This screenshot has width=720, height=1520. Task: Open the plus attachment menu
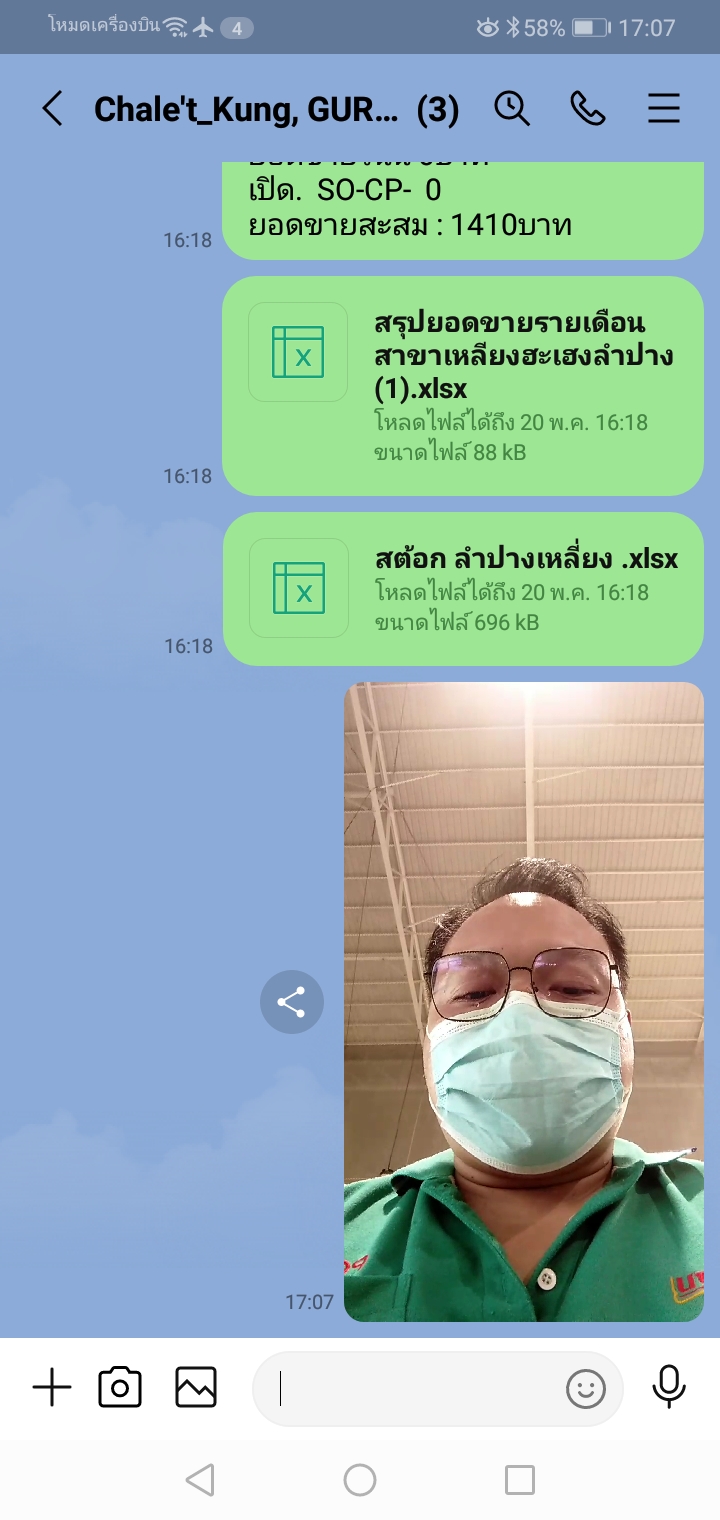tap(52, 1388)
